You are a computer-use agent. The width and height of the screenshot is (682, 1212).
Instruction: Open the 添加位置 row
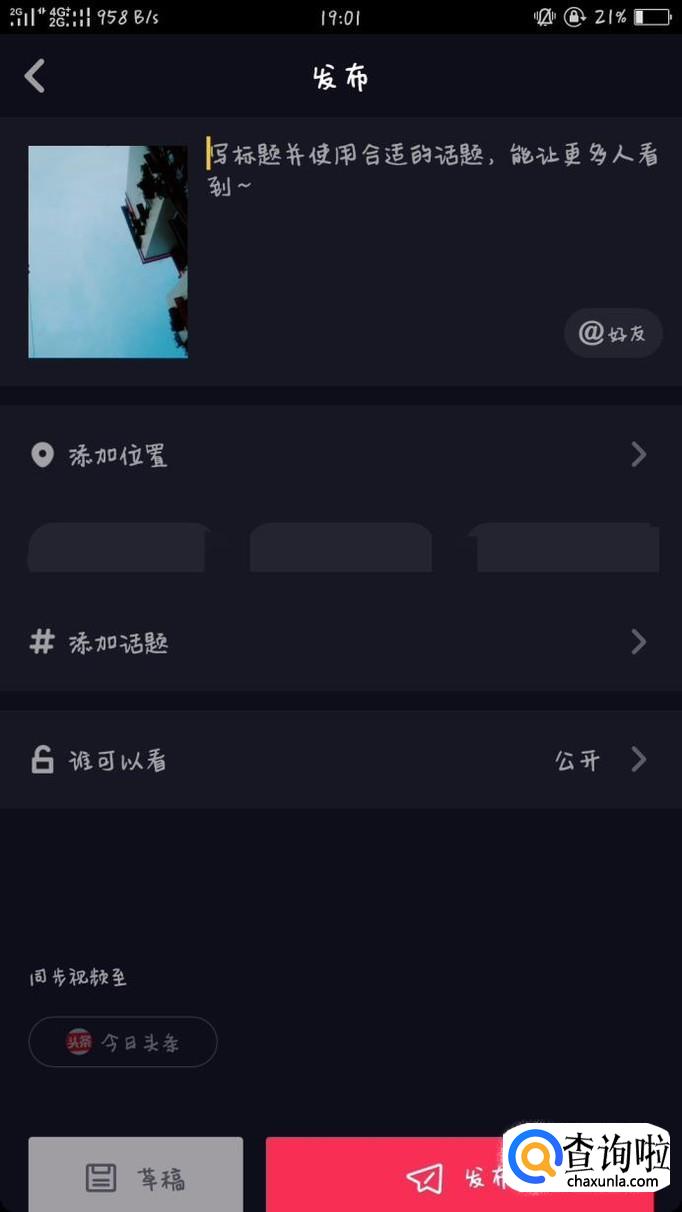click(340, 456)
